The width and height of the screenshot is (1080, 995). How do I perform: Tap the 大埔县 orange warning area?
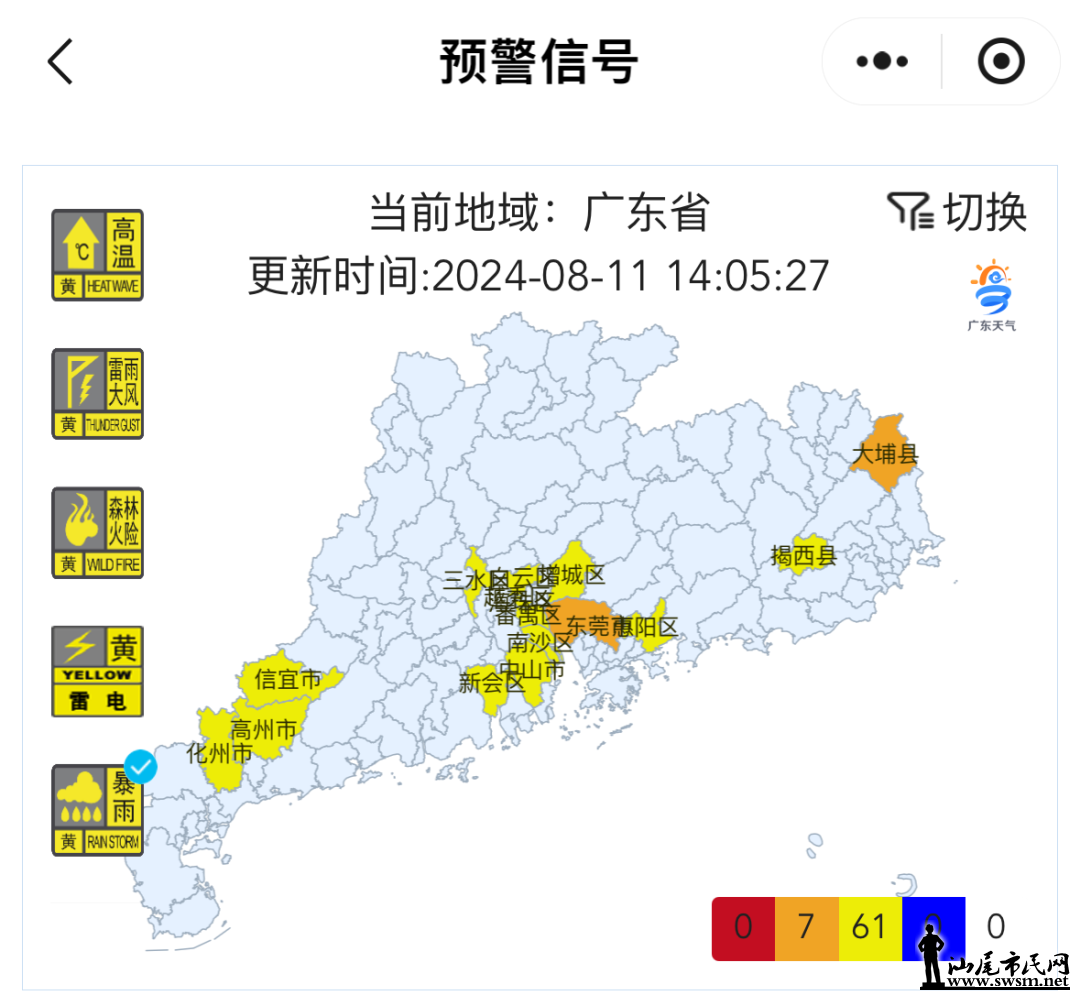[x=886, y=453]
